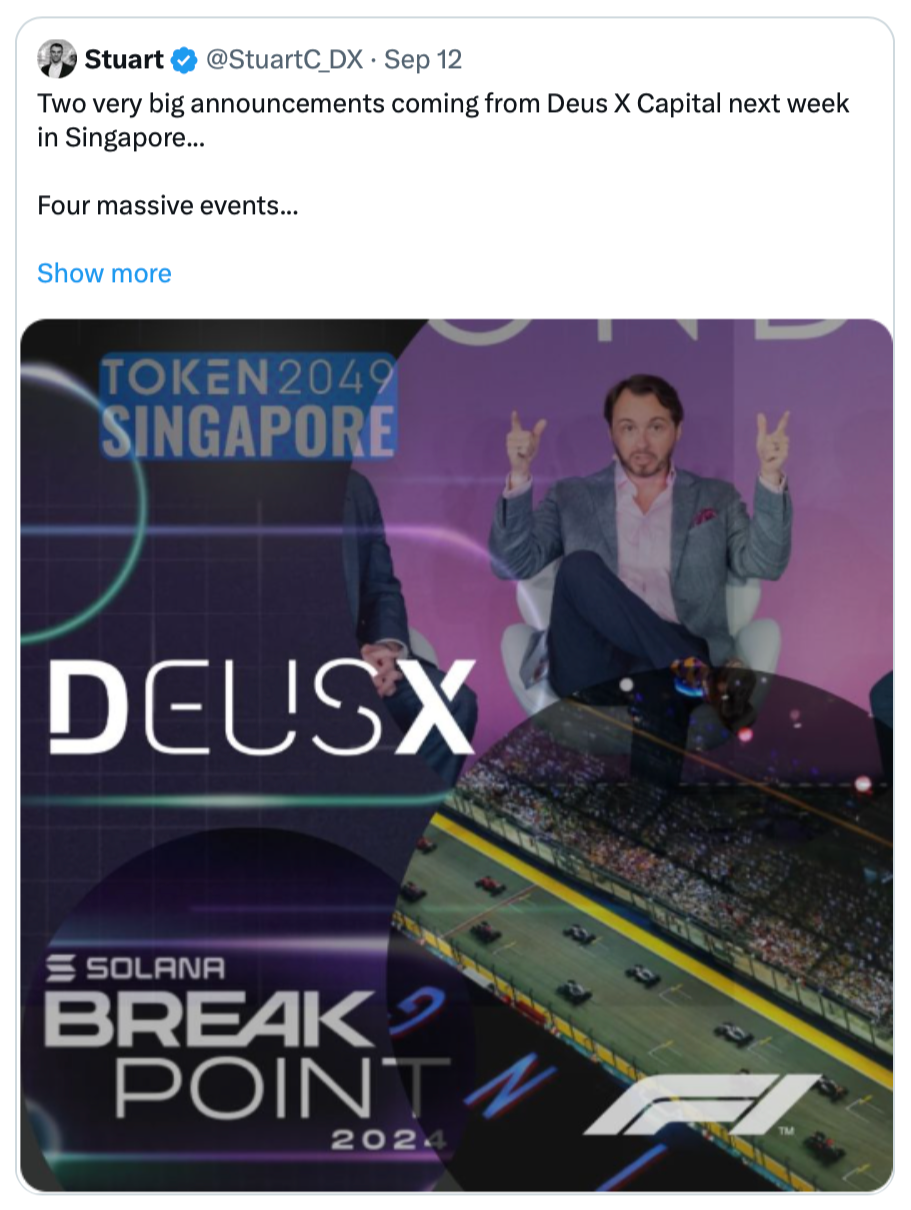911x1210 pixels.
Task: Tap the Stuart display name
Action: (x=124, y=60)
